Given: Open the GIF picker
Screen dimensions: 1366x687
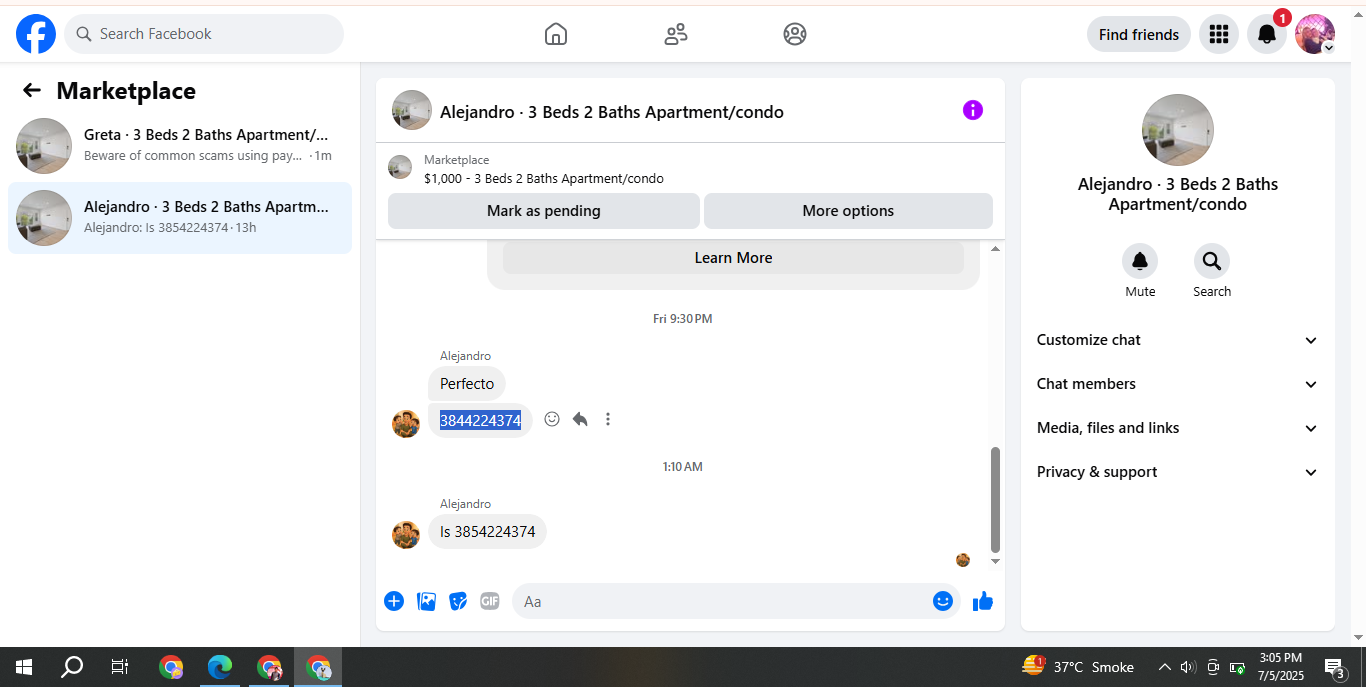Looking at the screenshot, I should (489, 601).
